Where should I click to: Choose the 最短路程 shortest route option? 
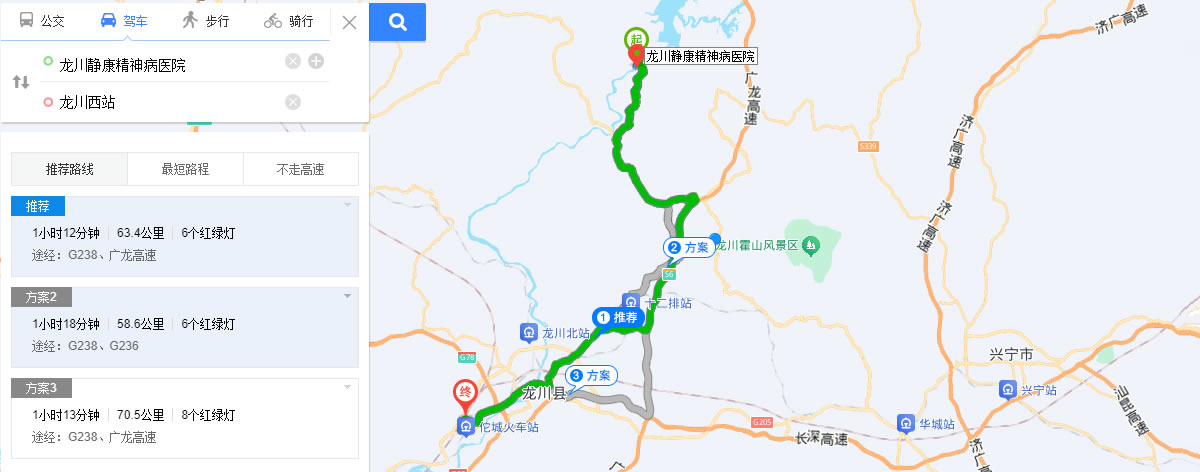[x=185, y=169]
